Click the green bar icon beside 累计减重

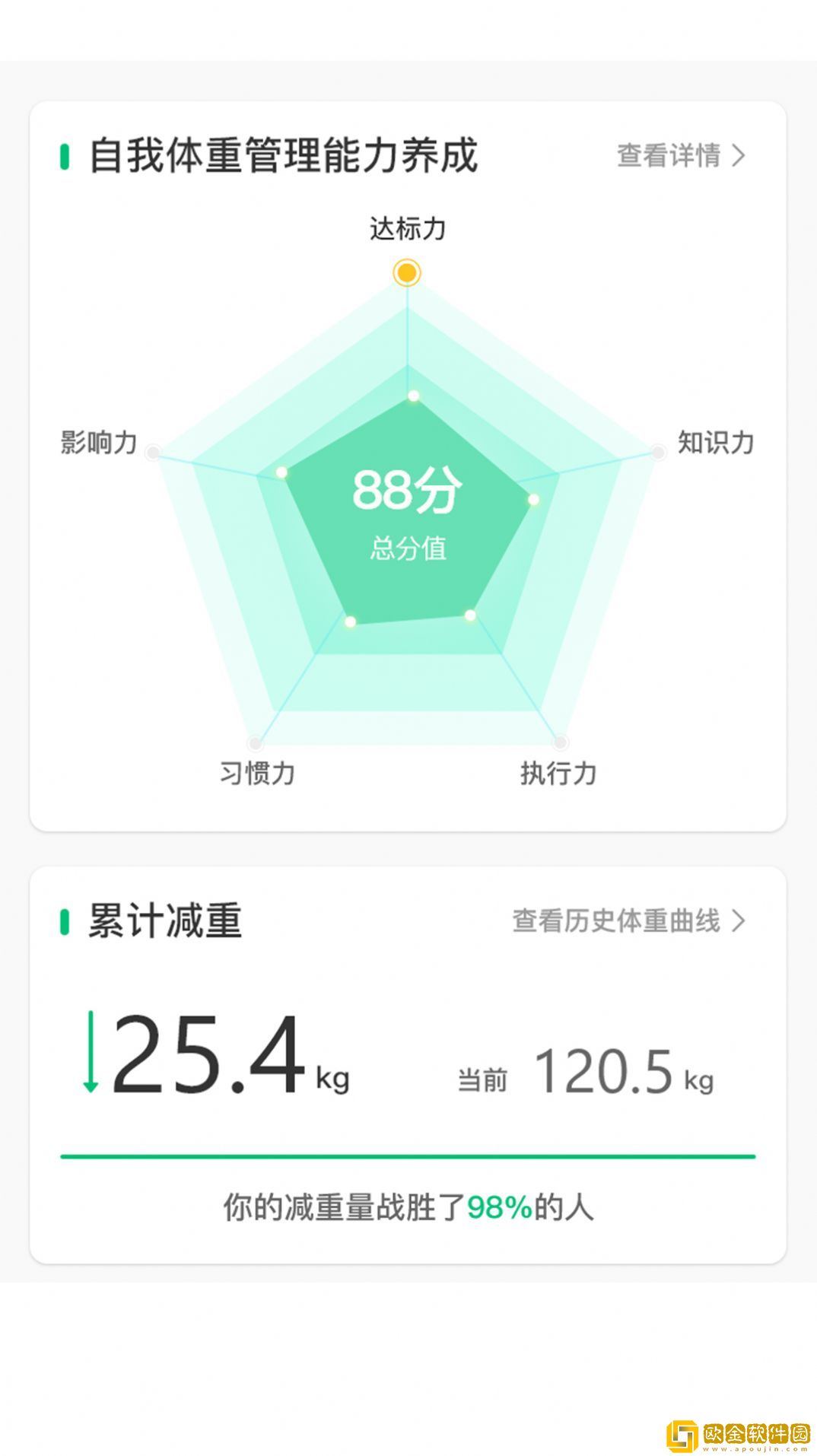[65, 921]
